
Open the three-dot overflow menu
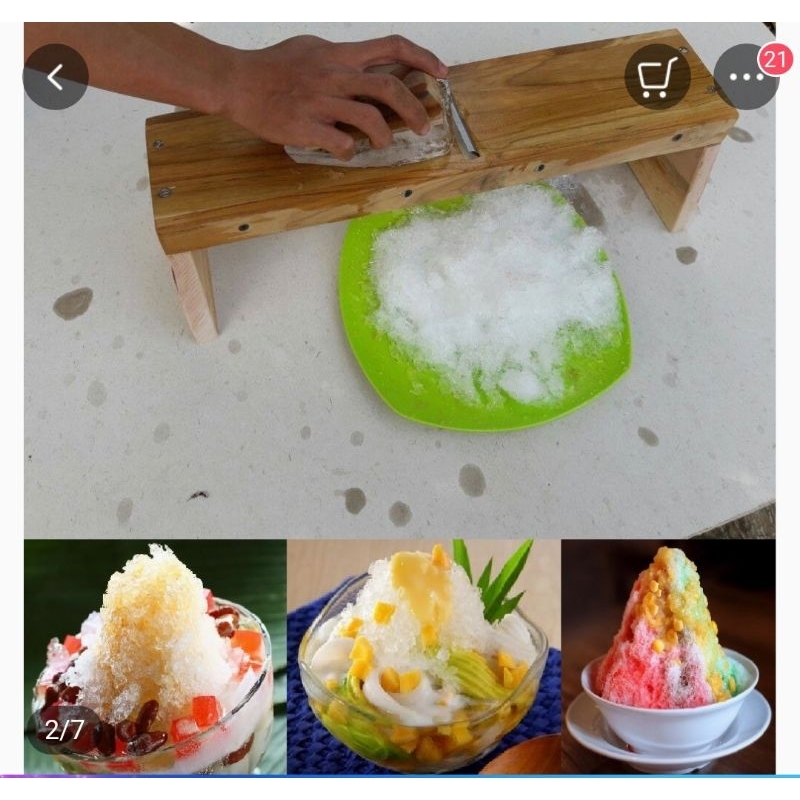point(745,78)
